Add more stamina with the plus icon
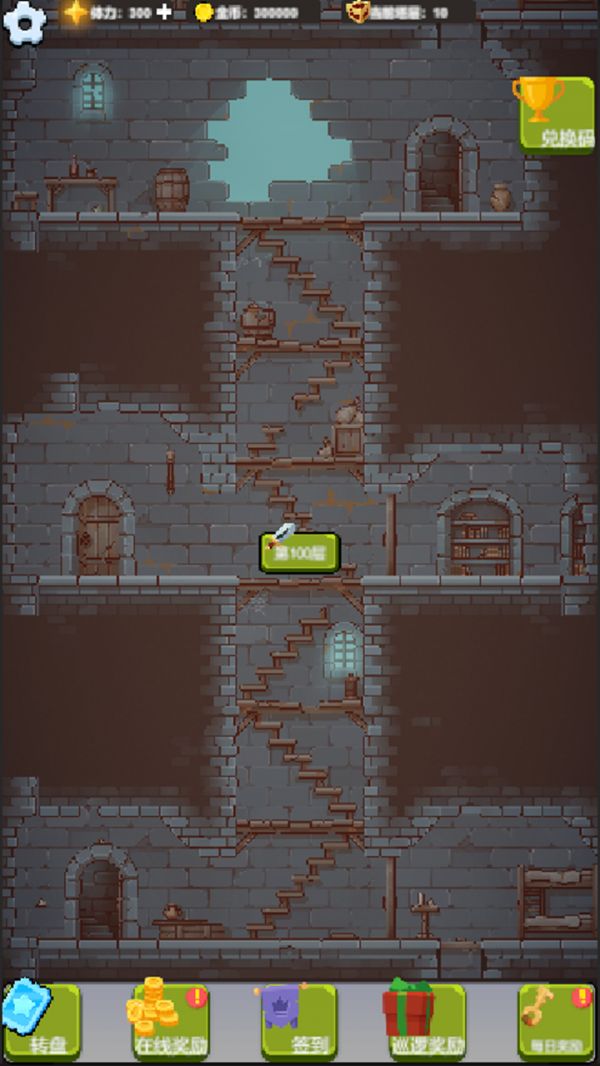The width and height of the screenshot is (600, 1066). tap(165, 12)
